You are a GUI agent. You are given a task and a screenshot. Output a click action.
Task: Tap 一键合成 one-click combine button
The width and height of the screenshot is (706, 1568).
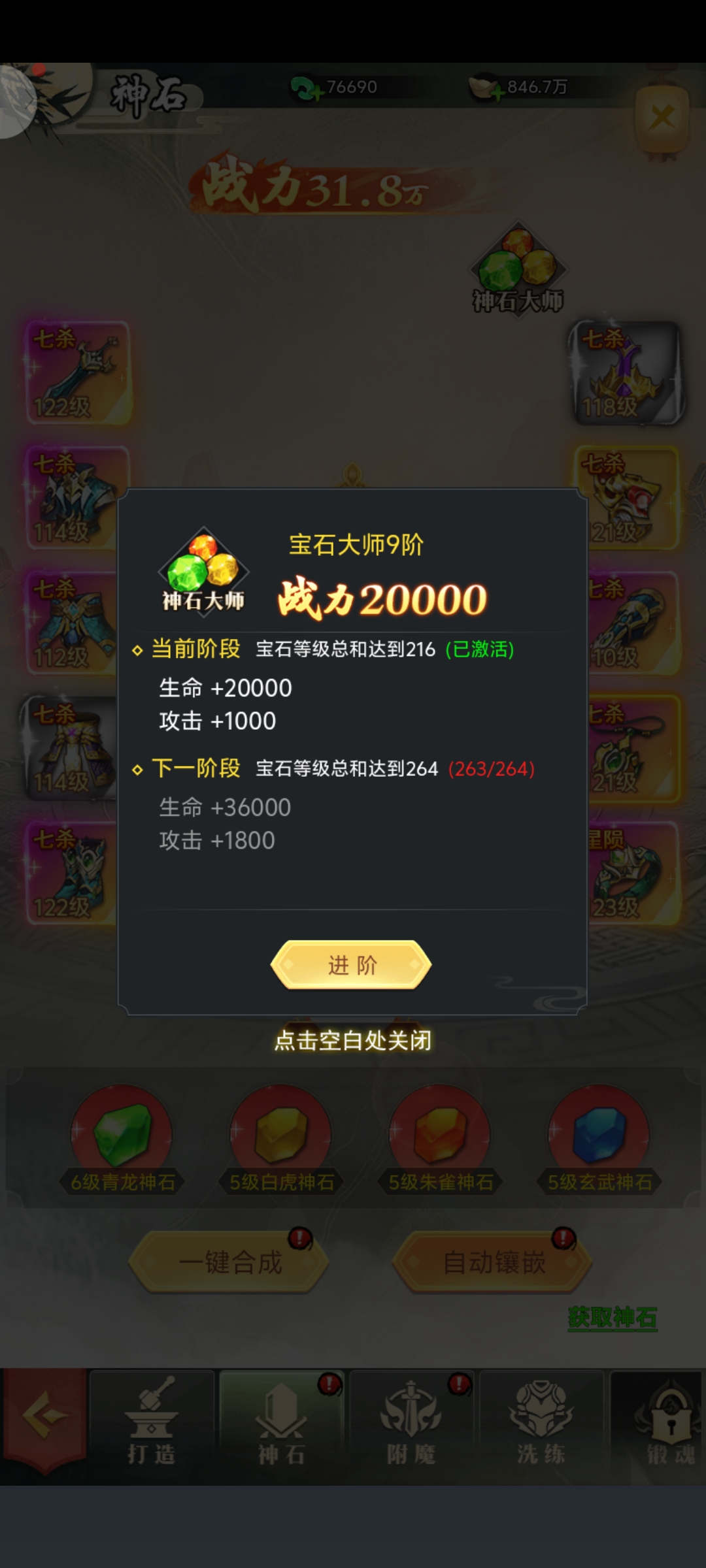pyautogui.click(x=229, y=1262)
